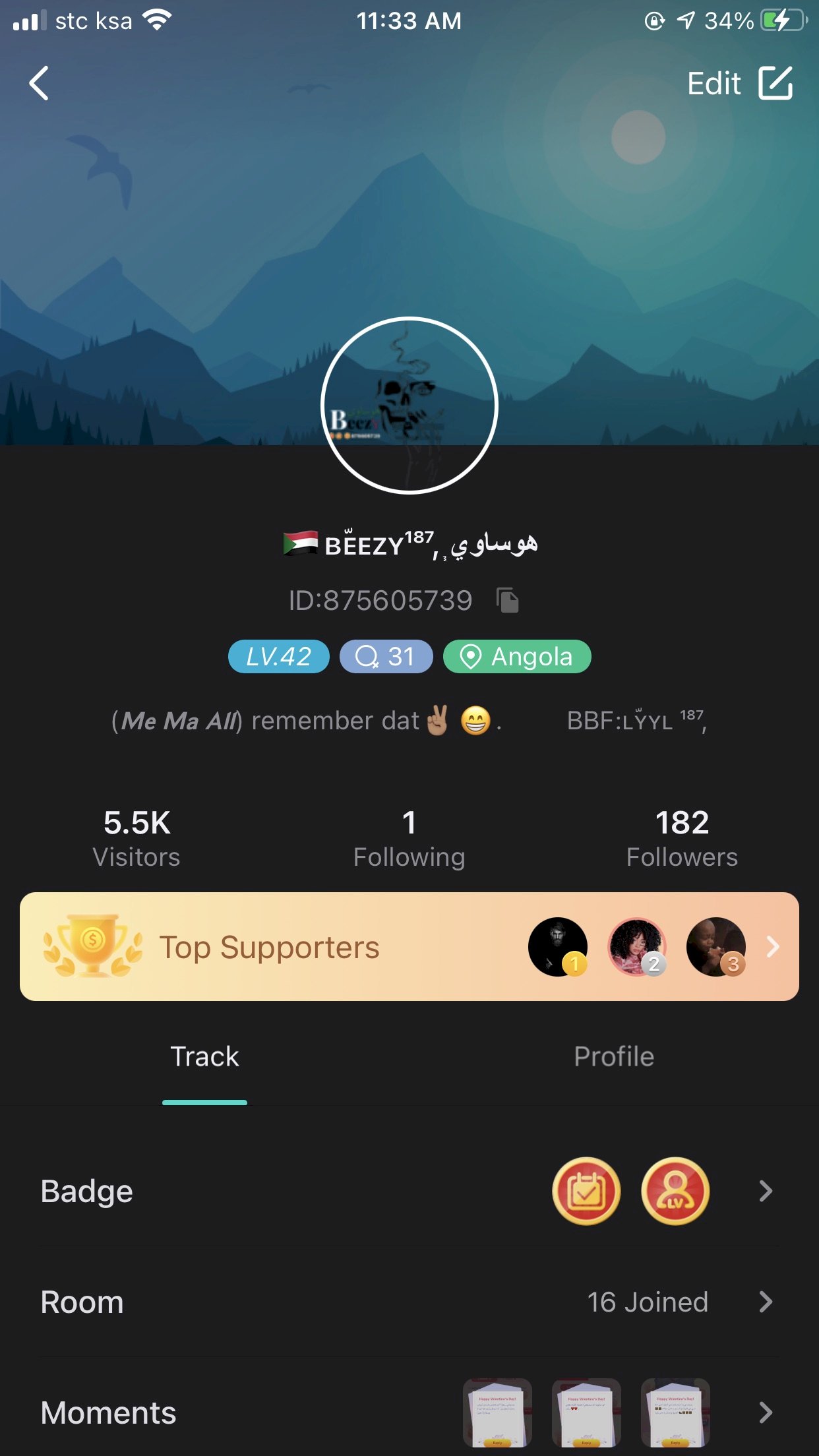Tap the LV.42 level chip
The height and width of the screenshot is (1456, 819).
click(278, 657)
